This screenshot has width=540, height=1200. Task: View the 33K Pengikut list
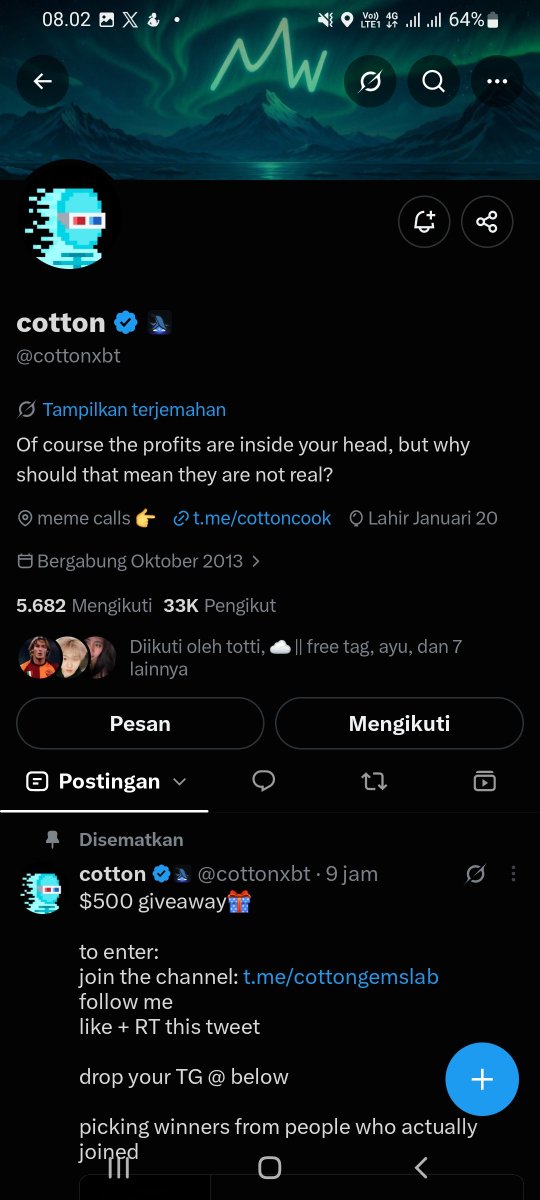point(219,605)
